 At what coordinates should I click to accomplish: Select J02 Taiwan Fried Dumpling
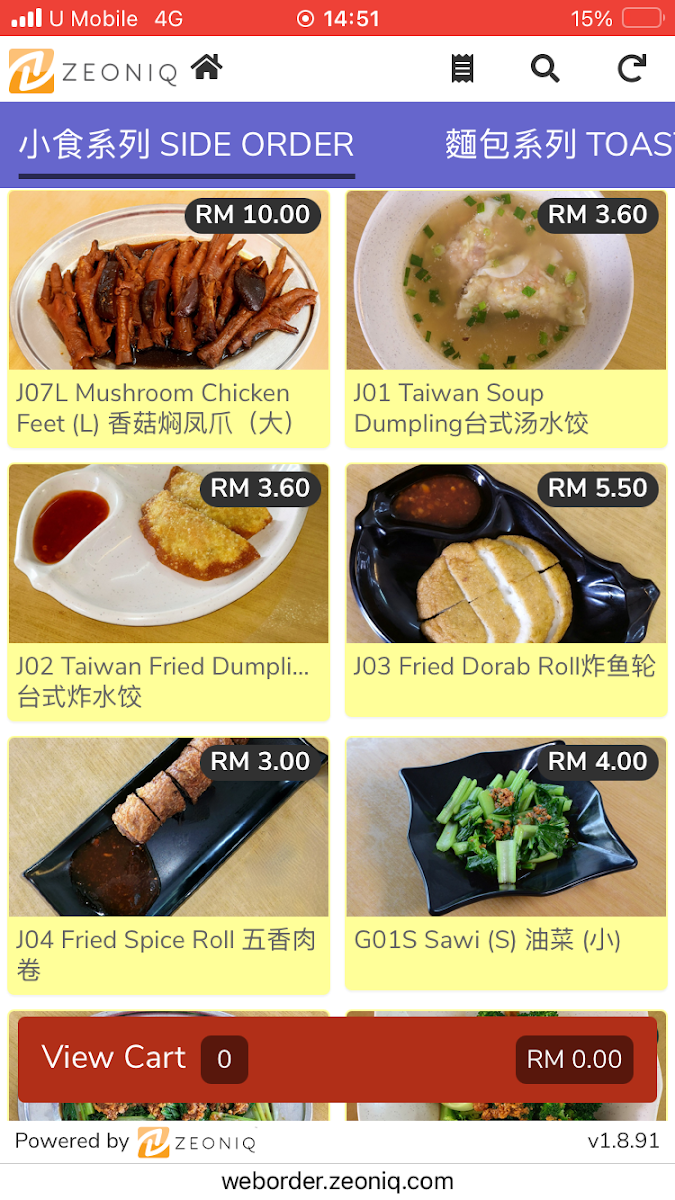coord(169,591)
